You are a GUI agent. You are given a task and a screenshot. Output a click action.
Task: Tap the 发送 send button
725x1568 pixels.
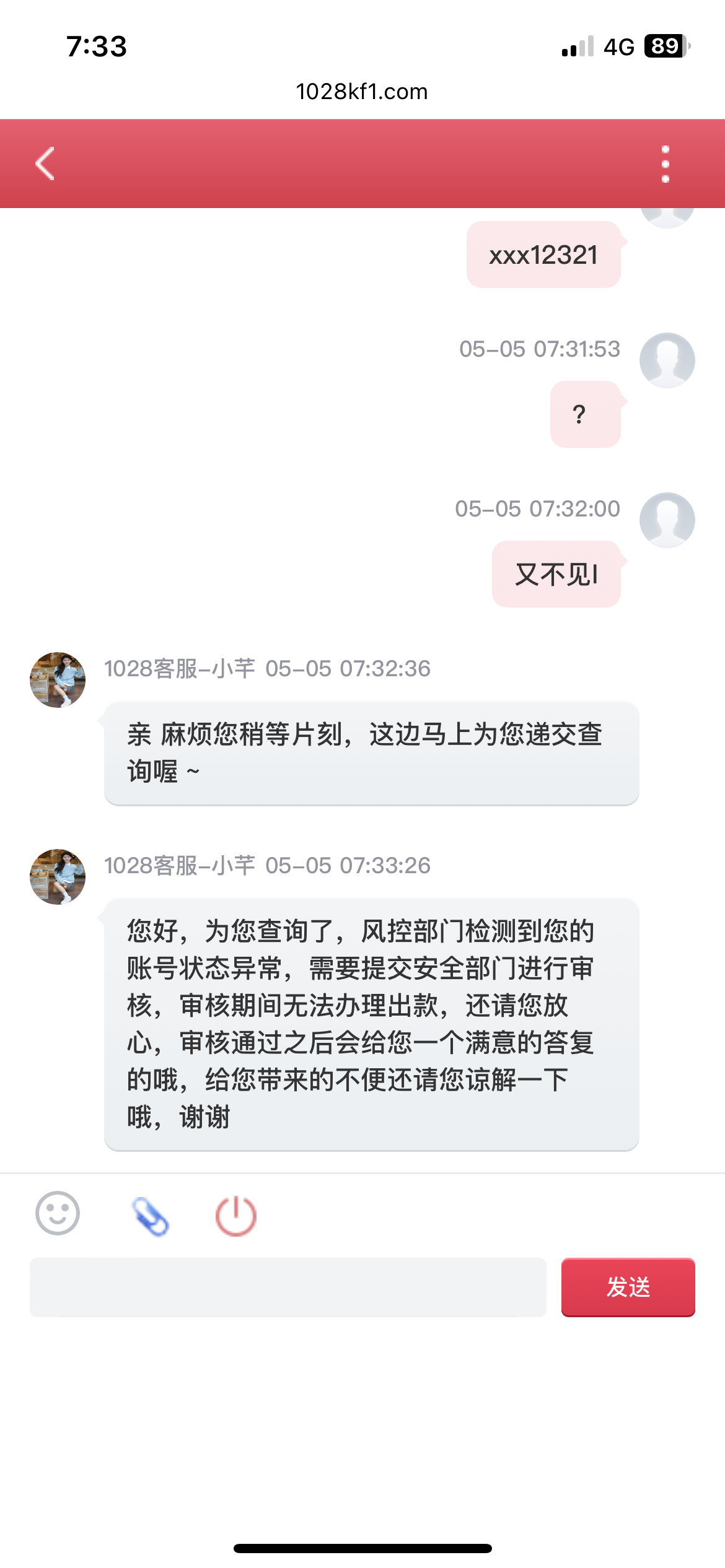[628, 1287]
